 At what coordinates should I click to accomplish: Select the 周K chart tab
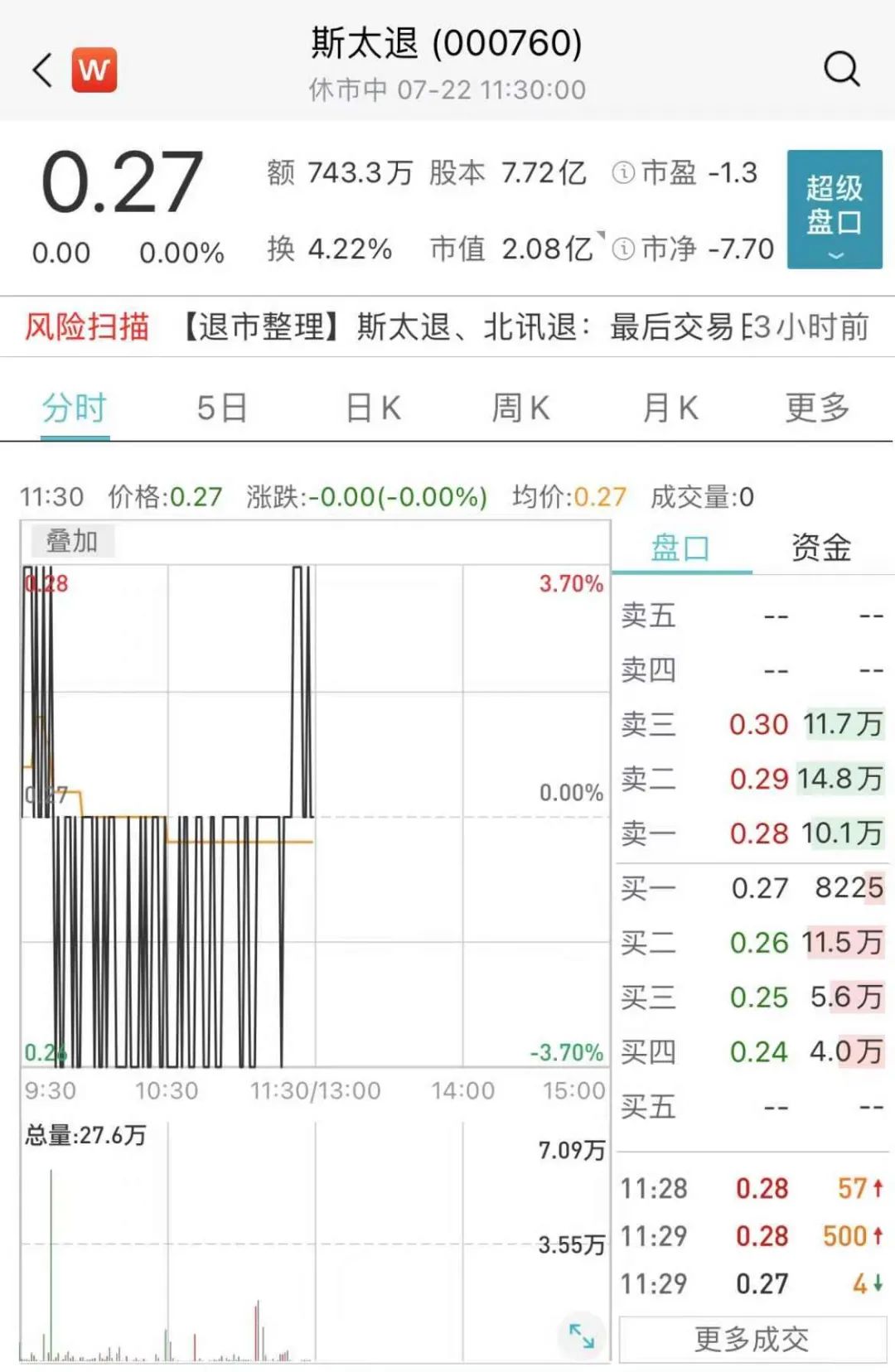pyautogui.click(x=520, y=408)
